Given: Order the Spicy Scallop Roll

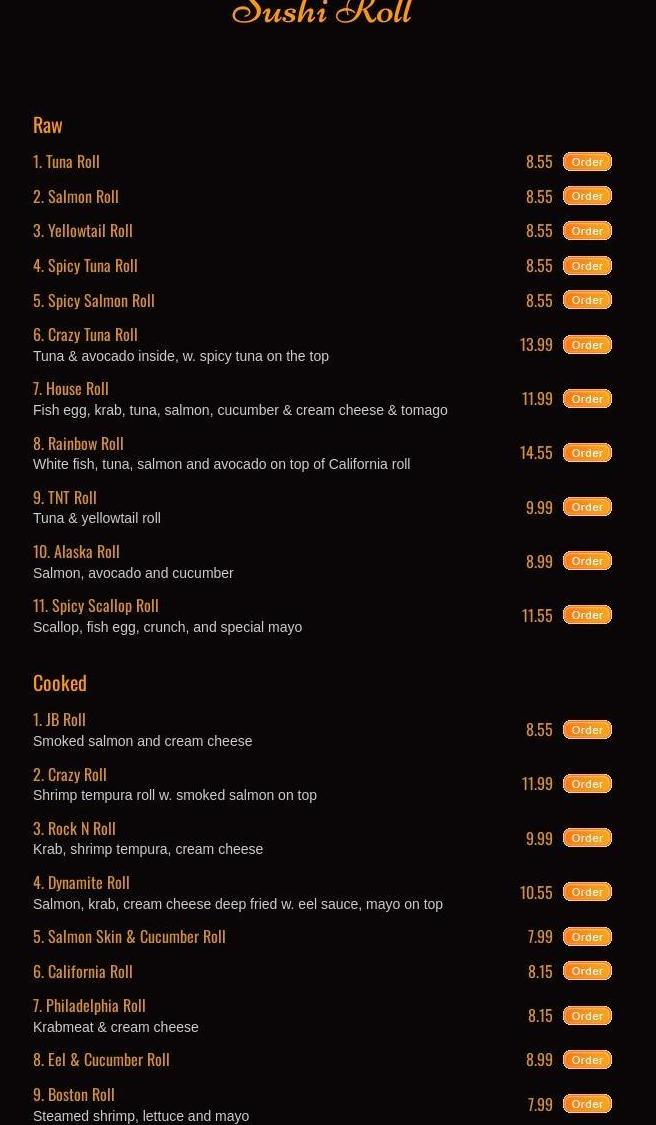Looking at the screenshot, I should pos(587,615).
